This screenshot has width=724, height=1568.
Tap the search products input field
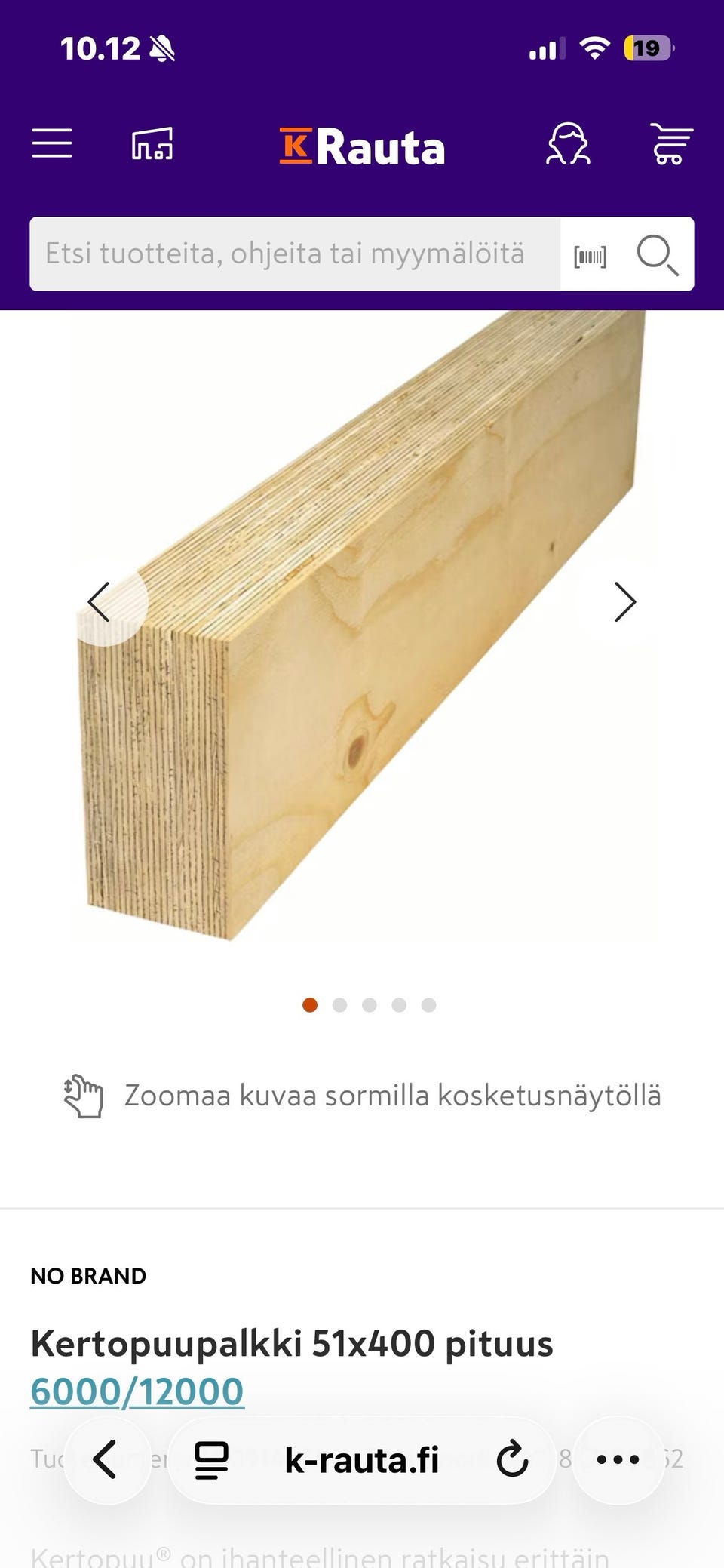tap(294, 254)
